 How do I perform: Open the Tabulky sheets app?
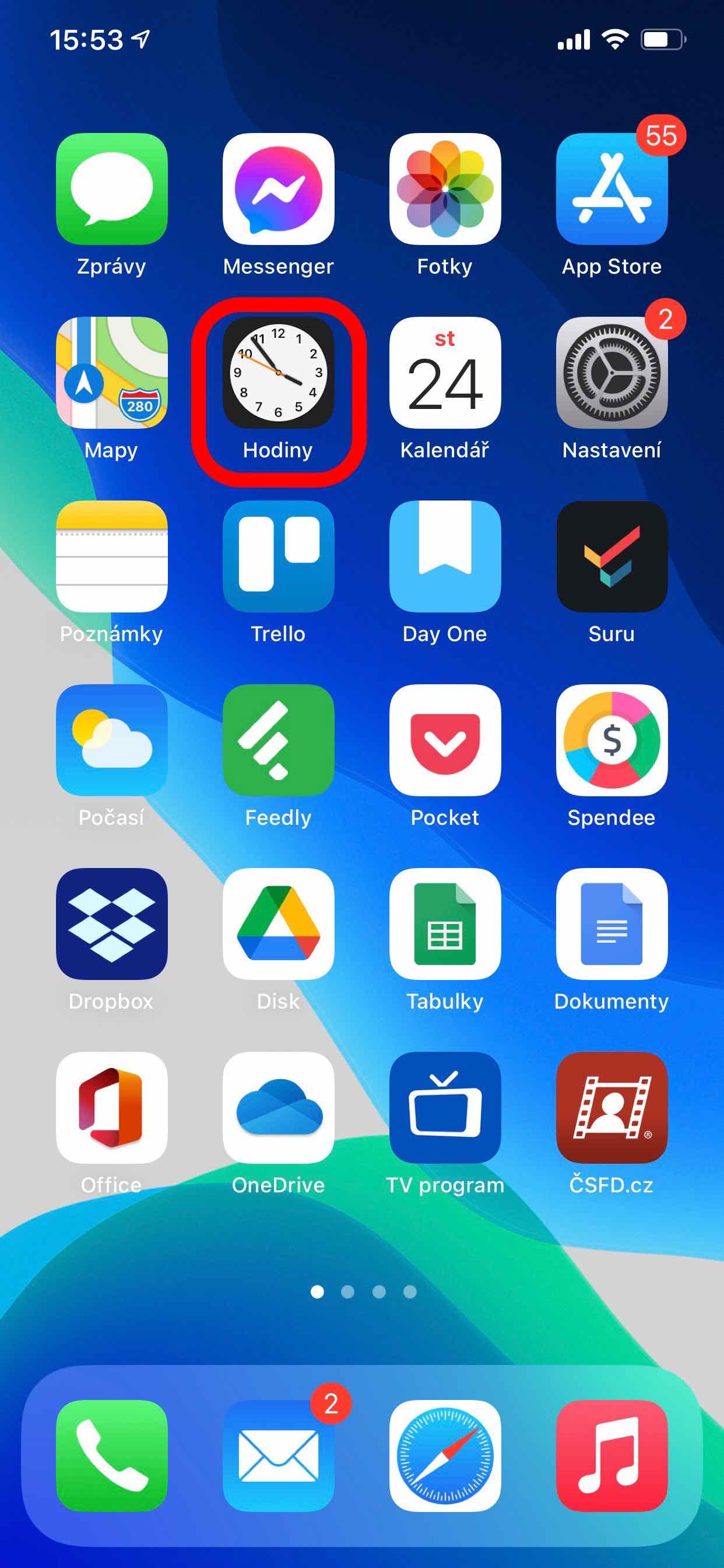click(445, 924)
